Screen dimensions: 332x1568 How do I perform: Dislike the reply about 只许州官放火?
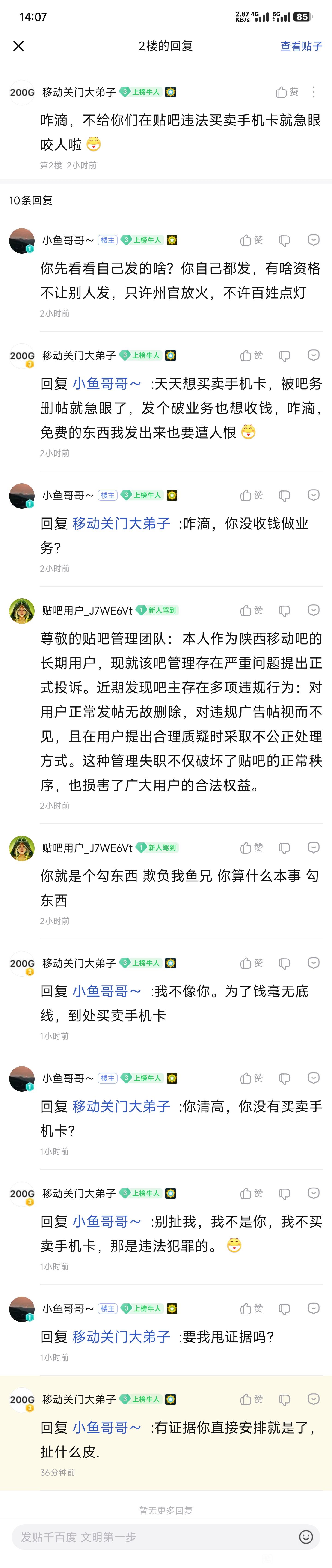coord(284,240)
